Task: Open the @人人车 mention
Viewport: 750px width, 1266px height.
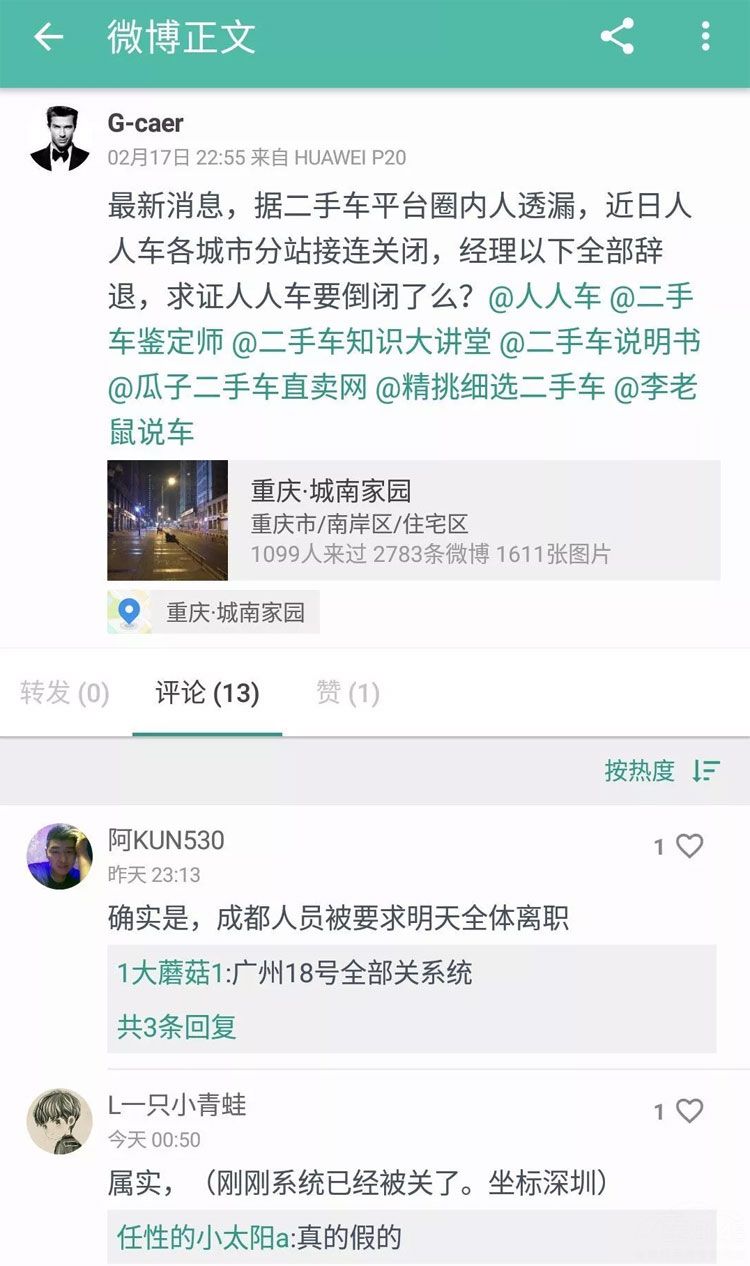Action: tap(545, 297)
